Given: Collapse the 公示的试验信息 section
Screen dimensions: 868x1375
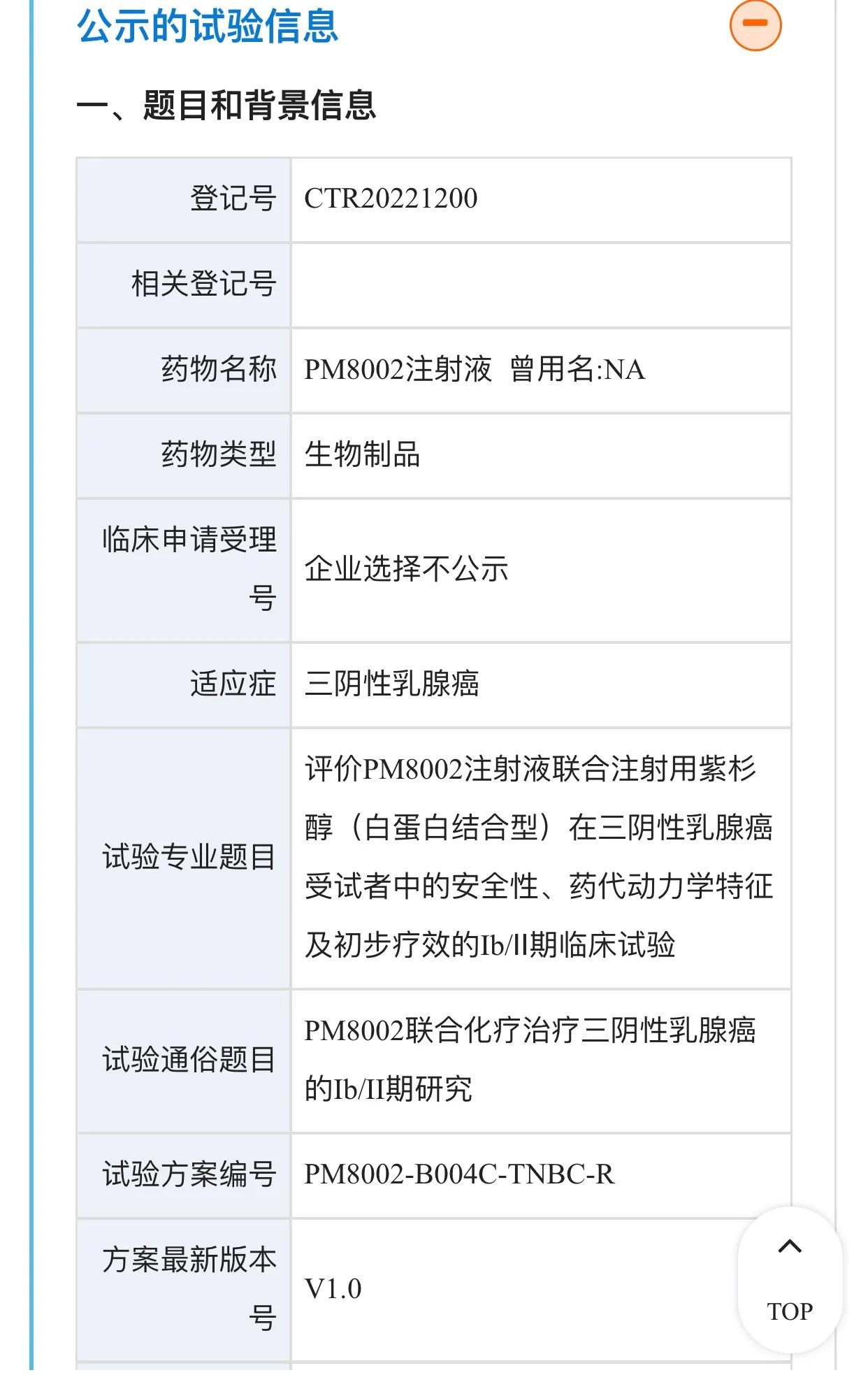Looking at the screenshot, I should click(755, 24).
